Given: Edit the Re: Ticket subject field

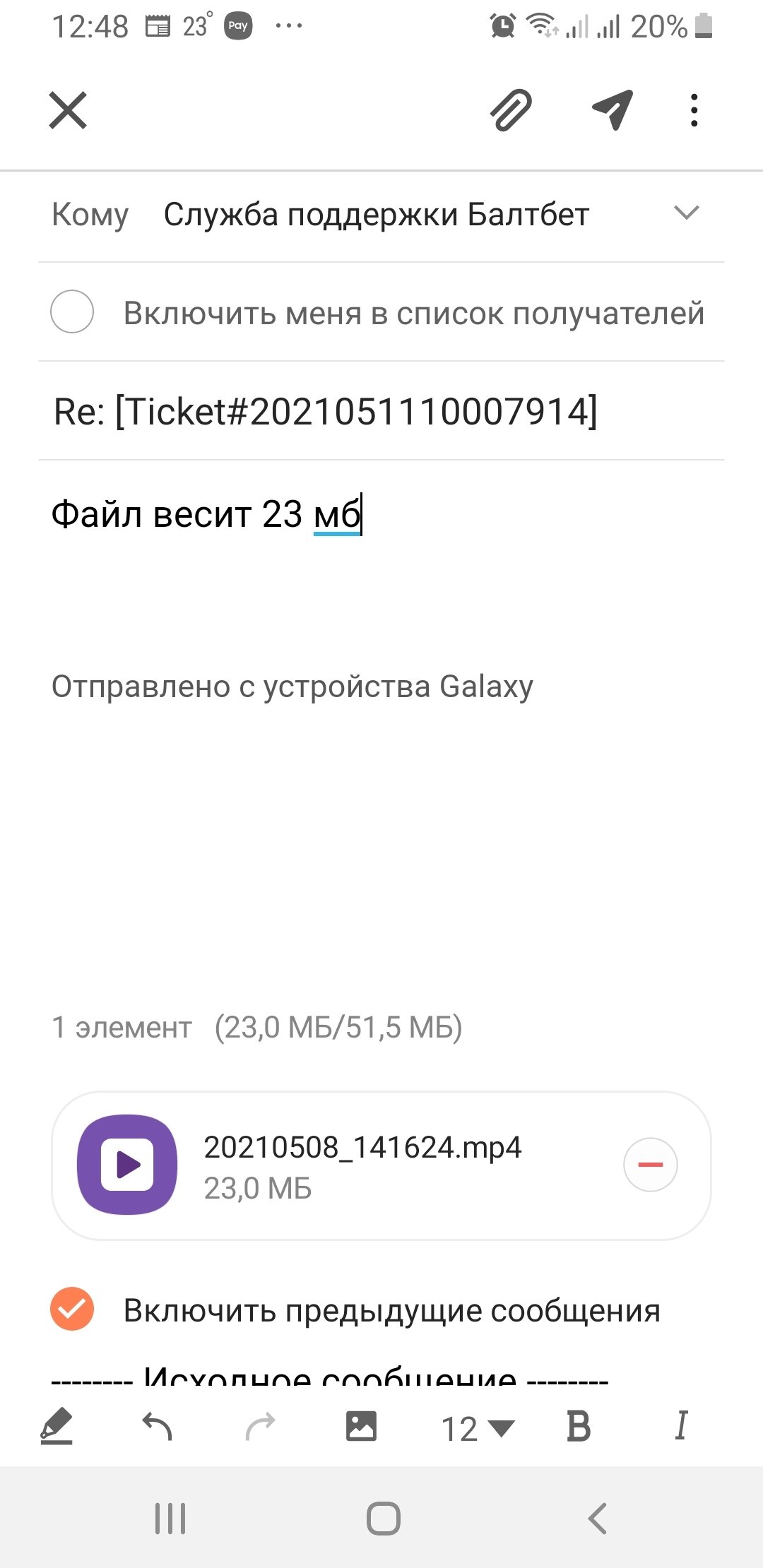Looking at the screenshot, I should [x=325, y=411].
